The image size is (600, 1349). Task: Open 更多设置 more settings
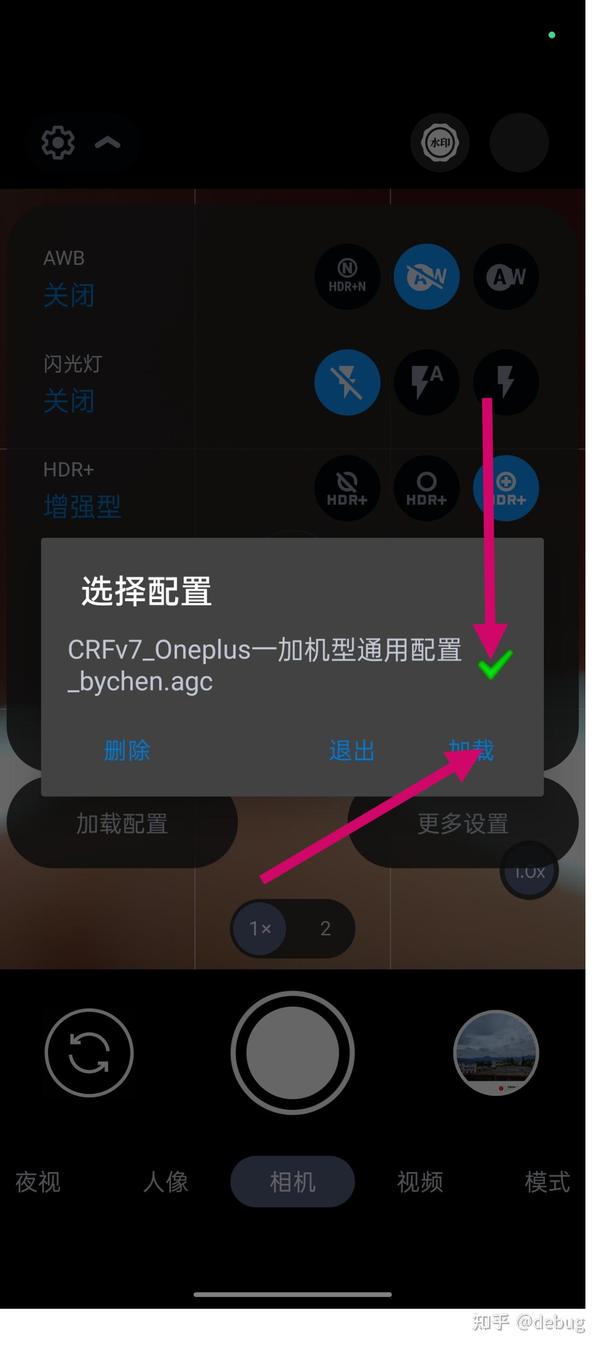point(463,824)
